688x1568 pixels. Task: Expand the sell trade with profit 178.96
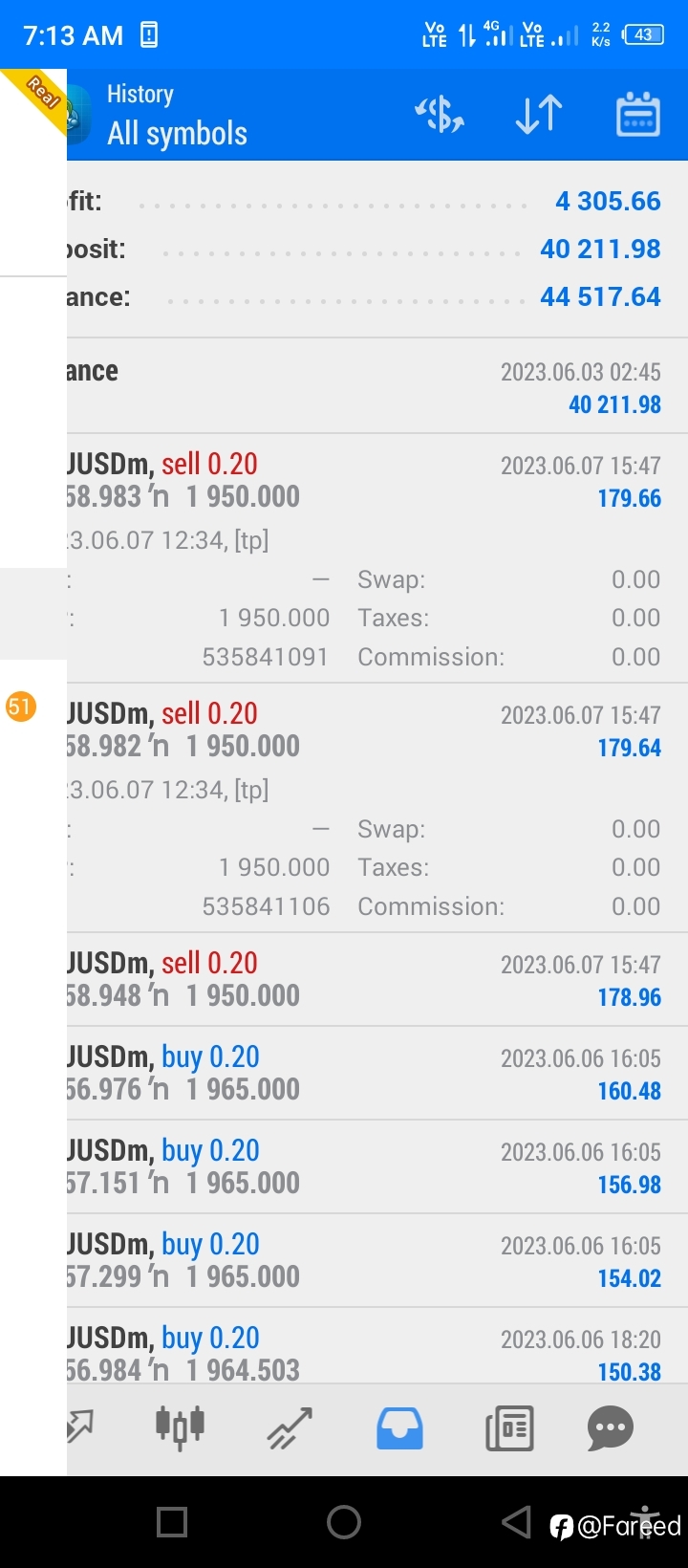(x=377, y=979)
